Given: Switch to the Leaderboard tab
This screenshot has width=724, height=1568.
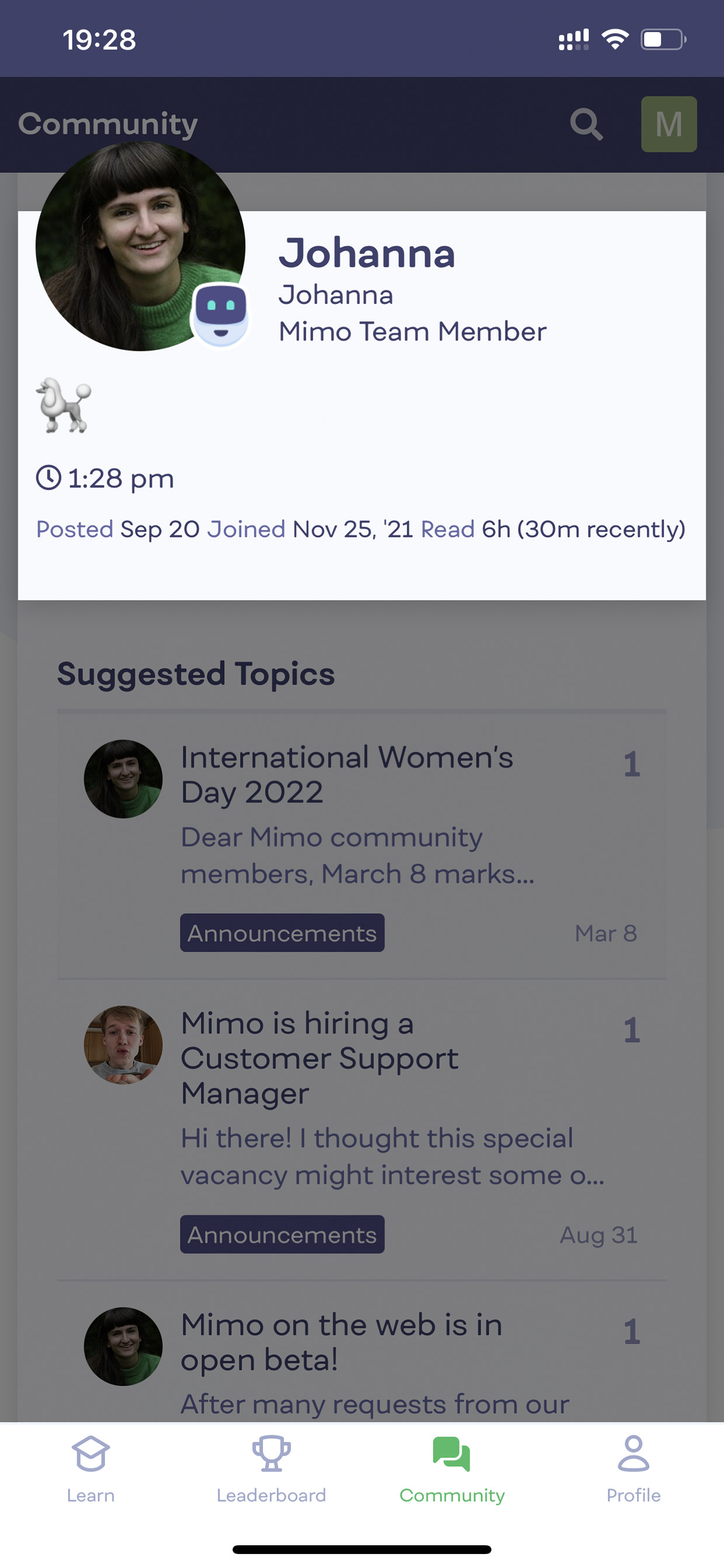Looking at the screenshot, I should tap(271, 1469).
